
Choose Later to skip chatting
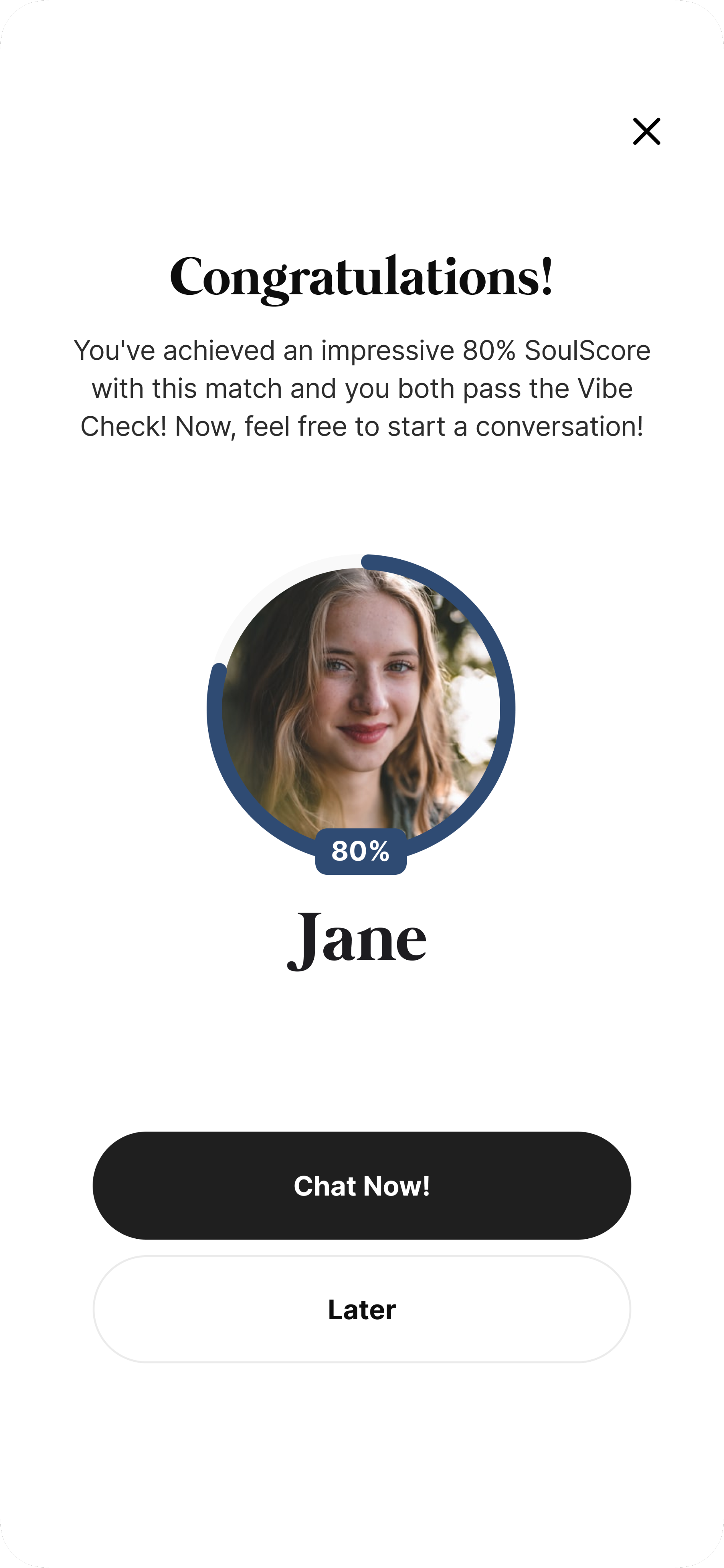pyautogui.click(x=361, y=1309)
